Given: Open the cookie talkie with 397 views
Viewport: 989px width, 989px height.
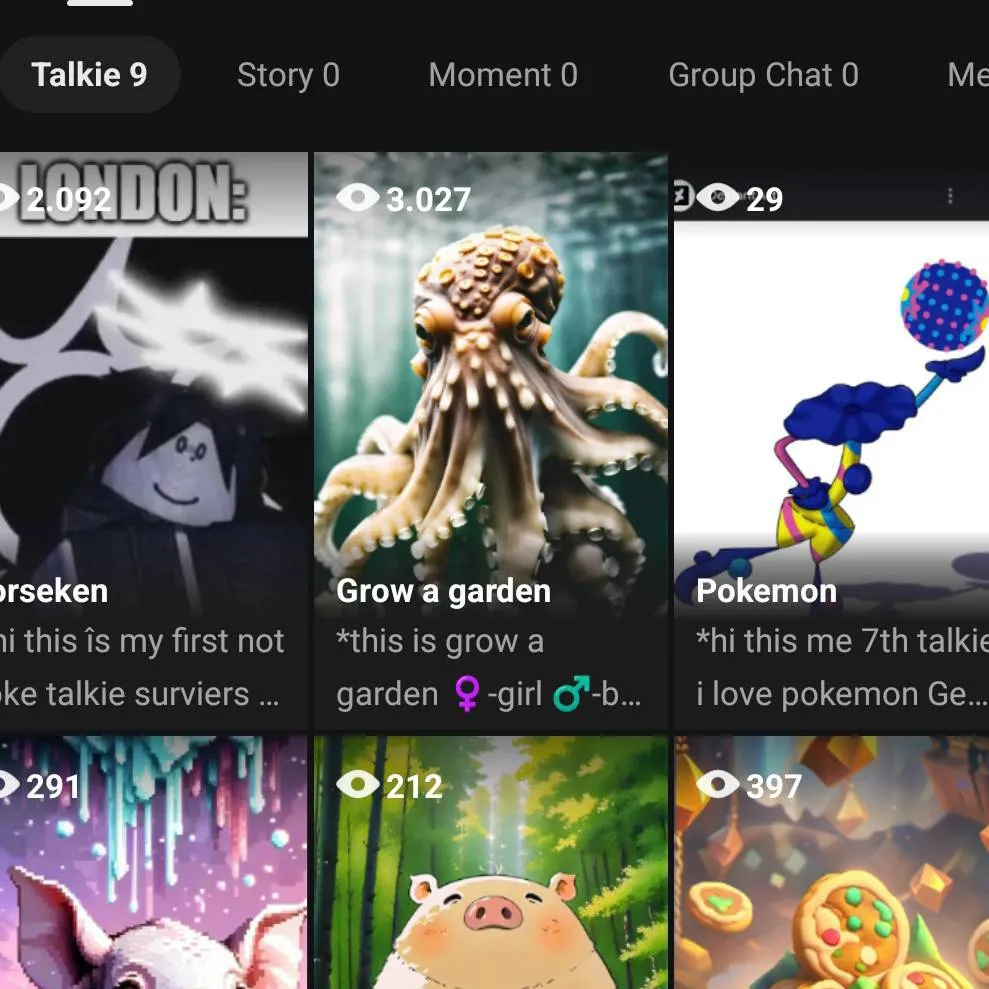Looking at the screenshot, I should [x=830, y=870].
